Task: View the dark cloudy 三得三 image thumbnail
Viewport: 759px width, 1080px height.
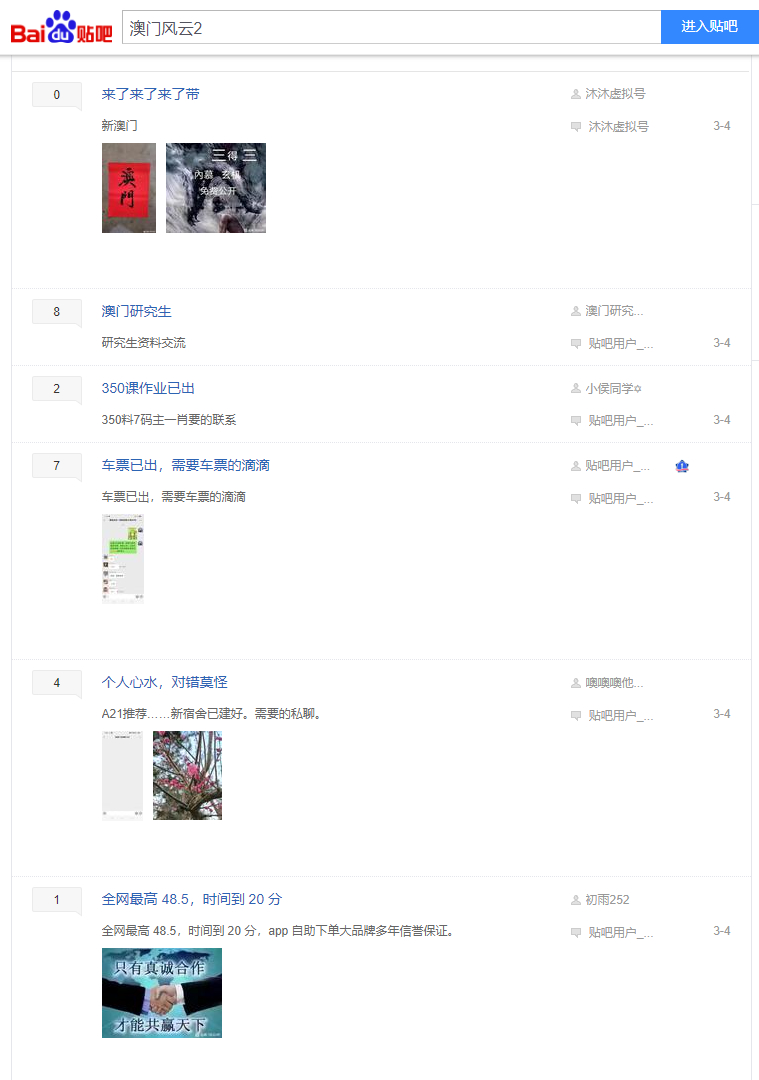Action: 216,188
